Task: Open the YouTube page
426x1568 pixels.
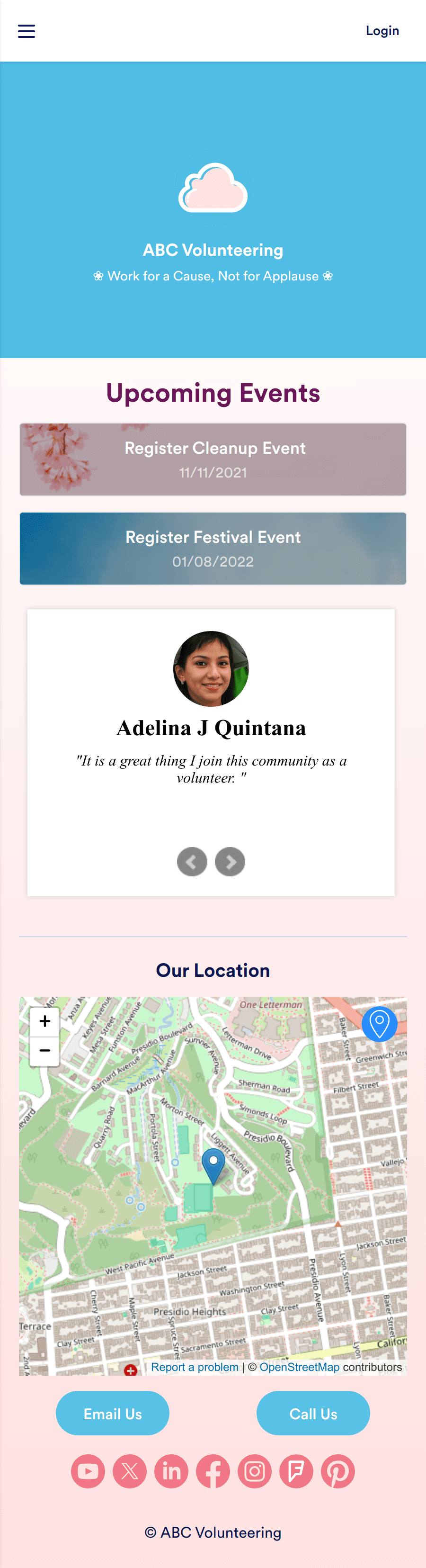Action: click(88, 1471)
